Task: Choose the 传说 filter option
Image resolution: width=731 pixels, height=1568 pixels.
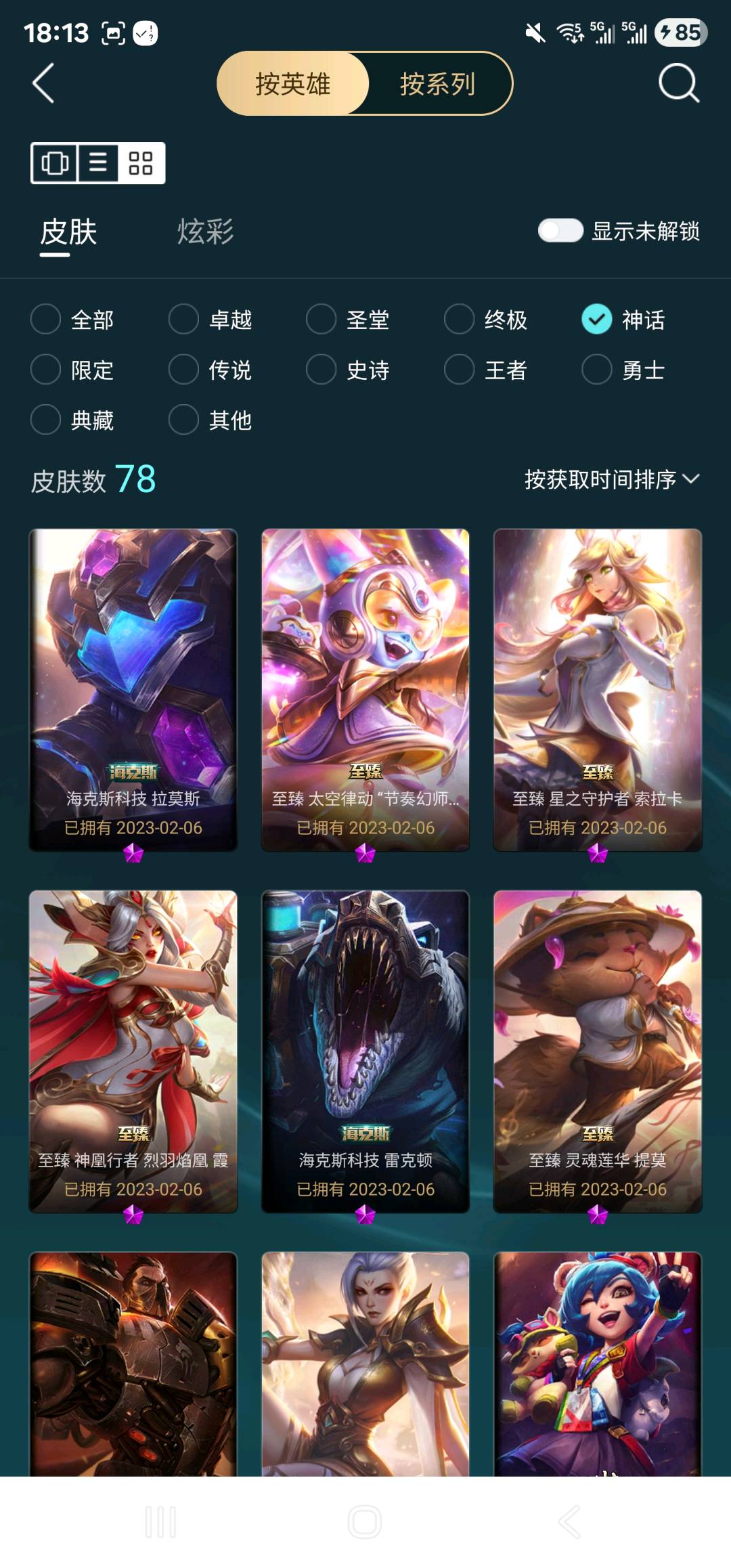Action: 211,370
